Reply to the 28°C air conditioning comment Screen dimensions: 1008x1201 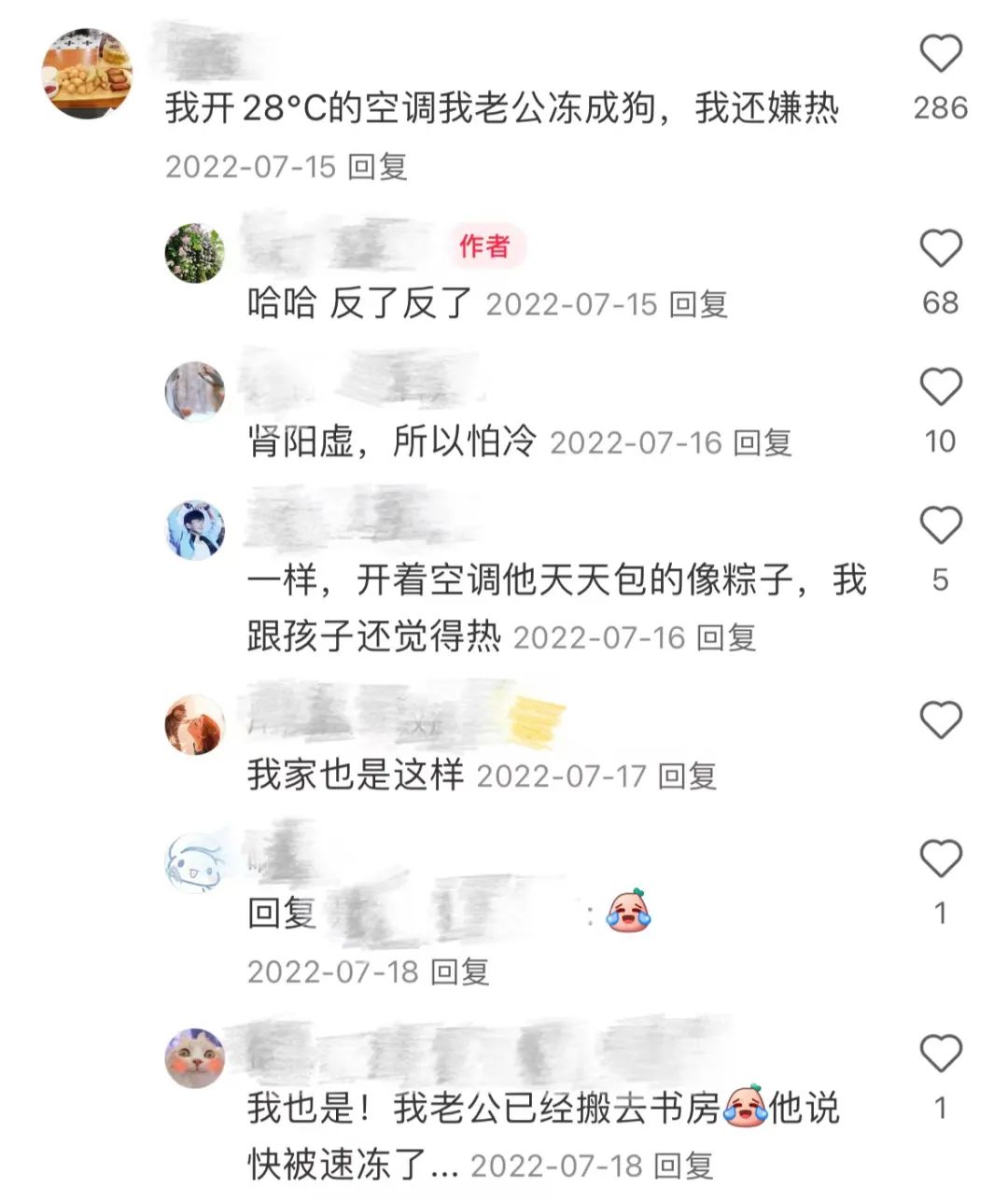click(x=378, y=167)
